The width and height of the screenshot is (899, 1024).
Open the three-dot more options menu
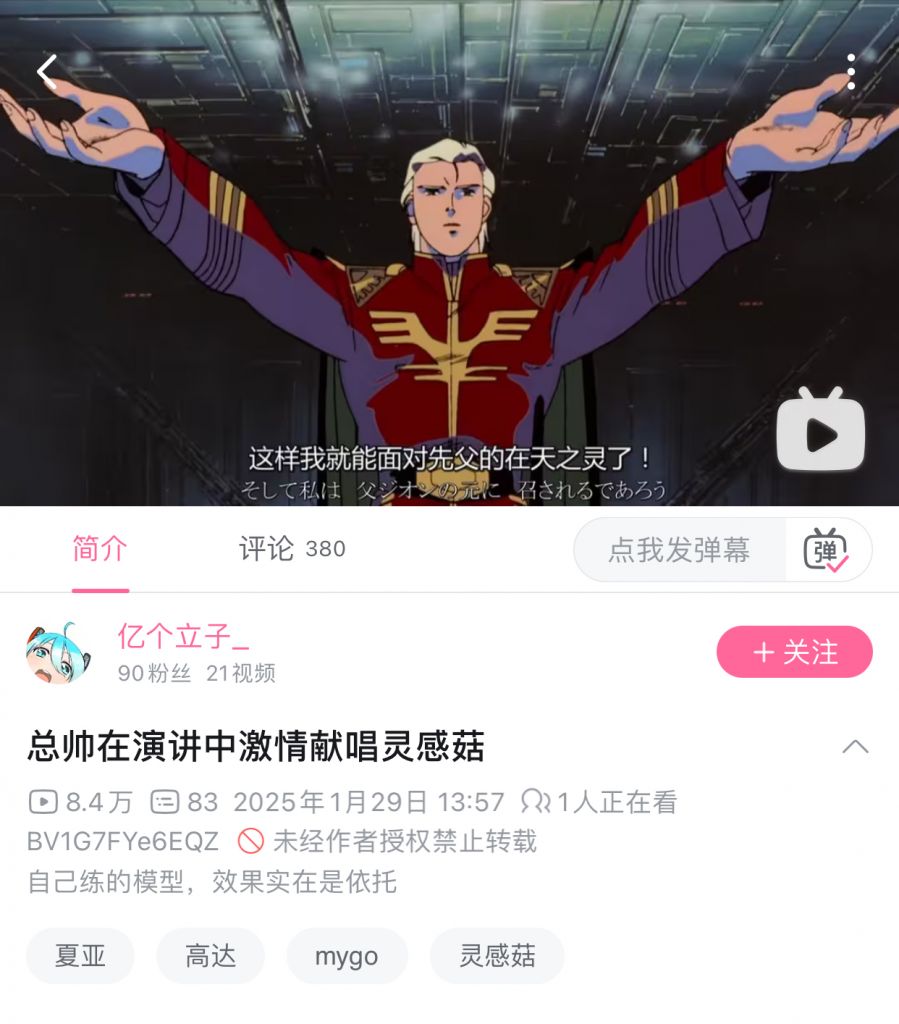851,71
